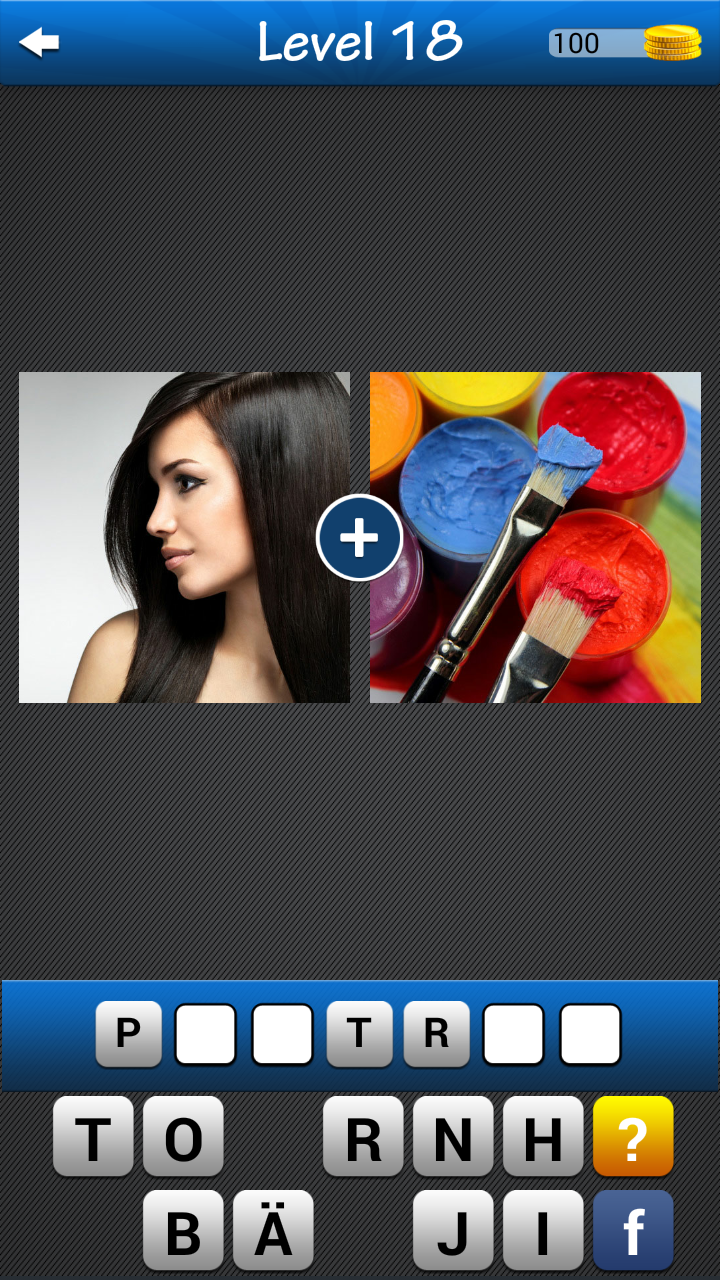Pick the letter tile H

pyautogui.click(x=543, y=1136)
